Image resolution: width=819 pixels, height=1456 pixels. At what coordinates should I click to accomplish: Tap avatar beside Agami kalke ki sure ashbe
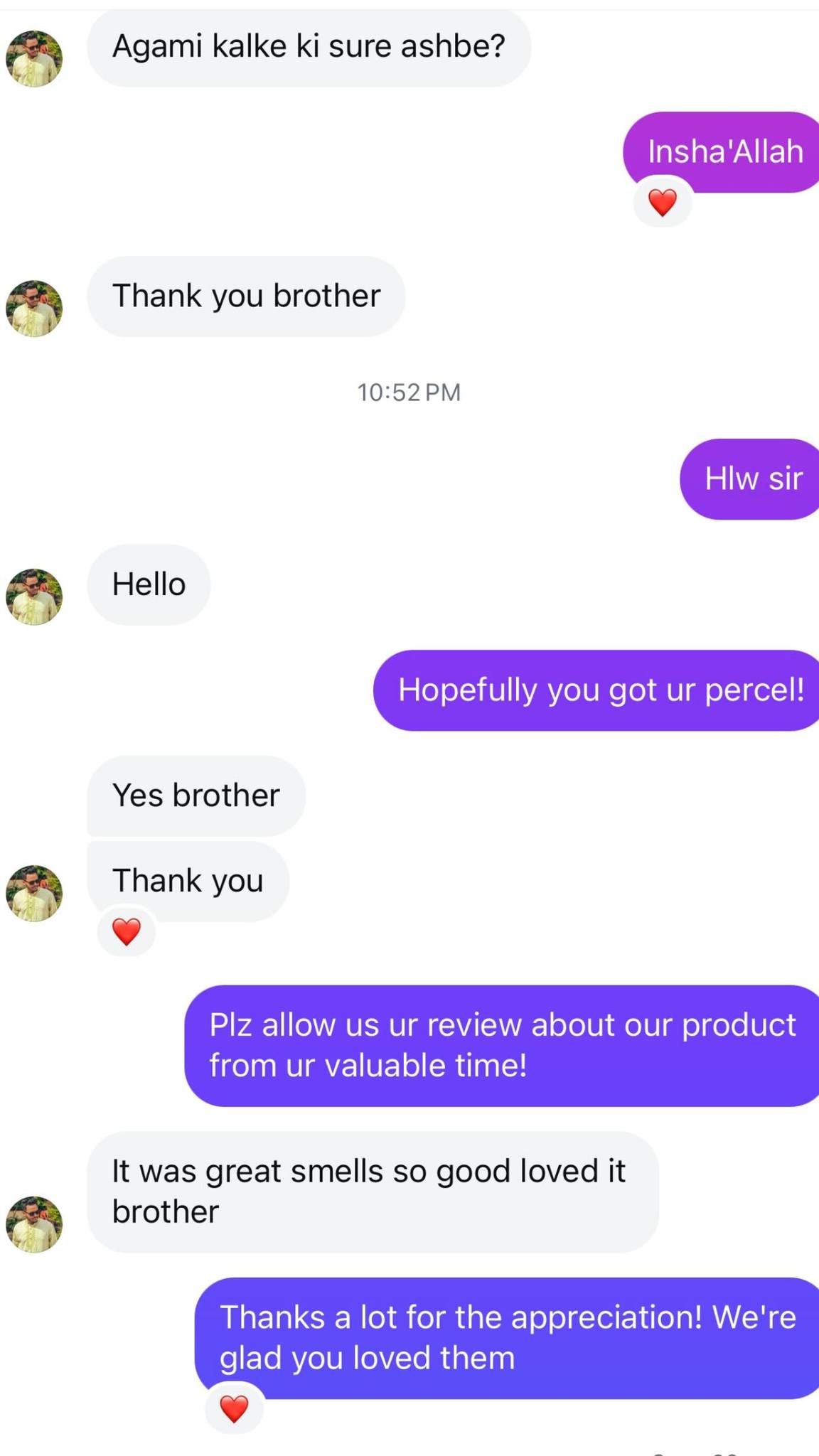[34, 58]
